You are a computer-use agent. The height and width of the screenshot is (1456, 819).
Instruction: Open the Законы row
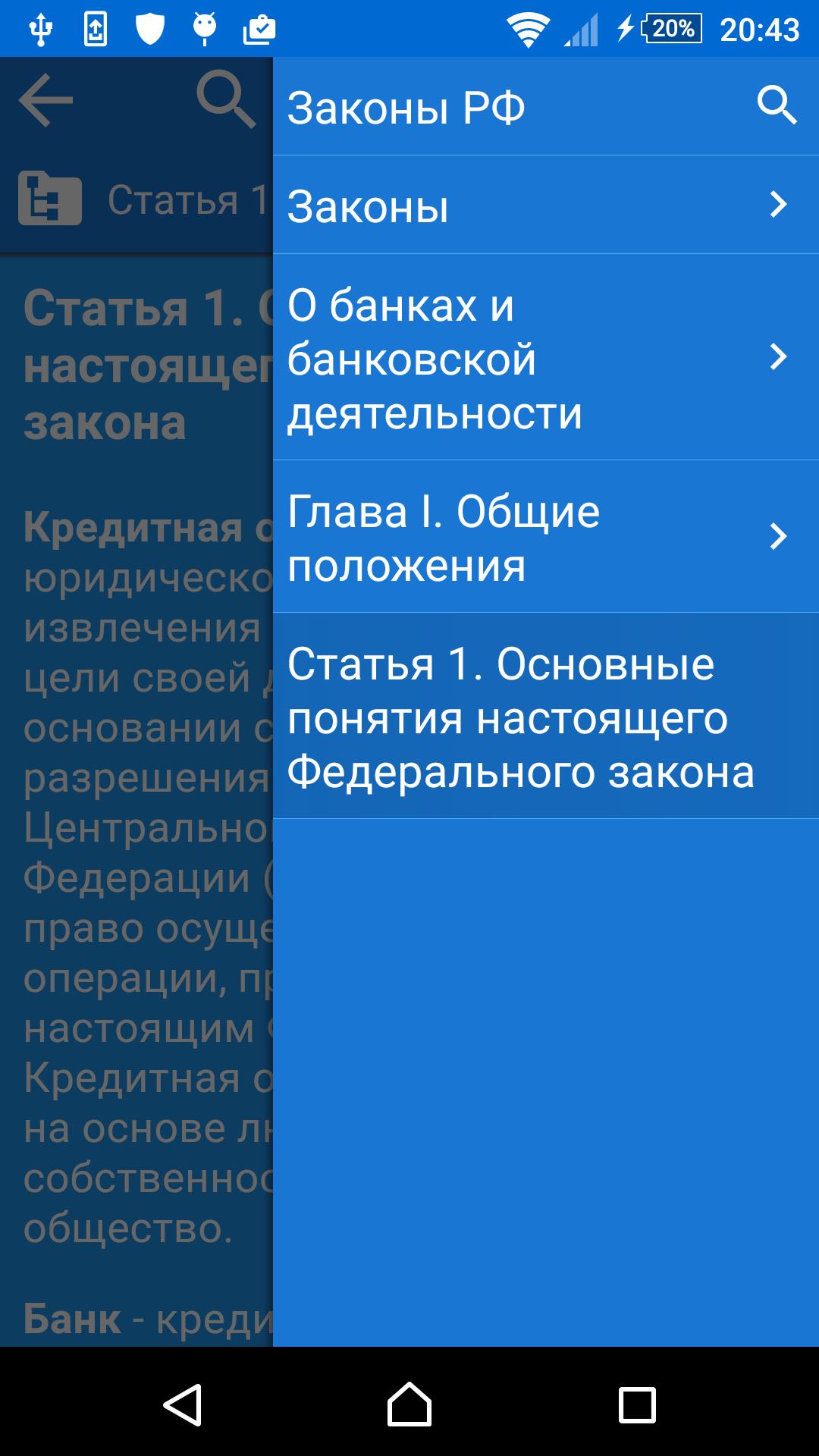pos(546,205)
